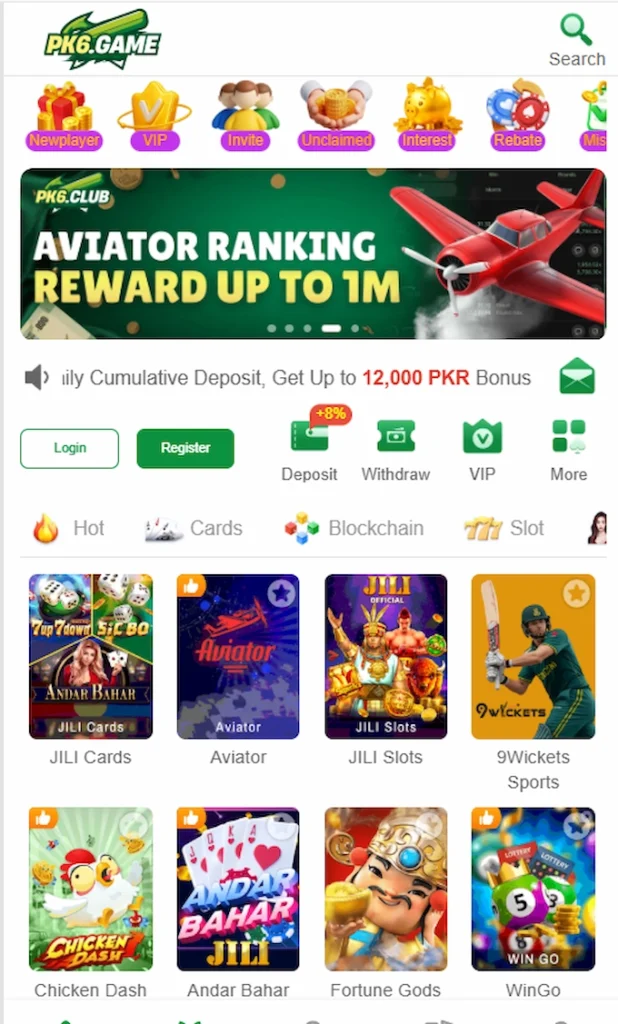Open the VIP crown shortcut
This screenshot has width=618, height=1024.
154,116
